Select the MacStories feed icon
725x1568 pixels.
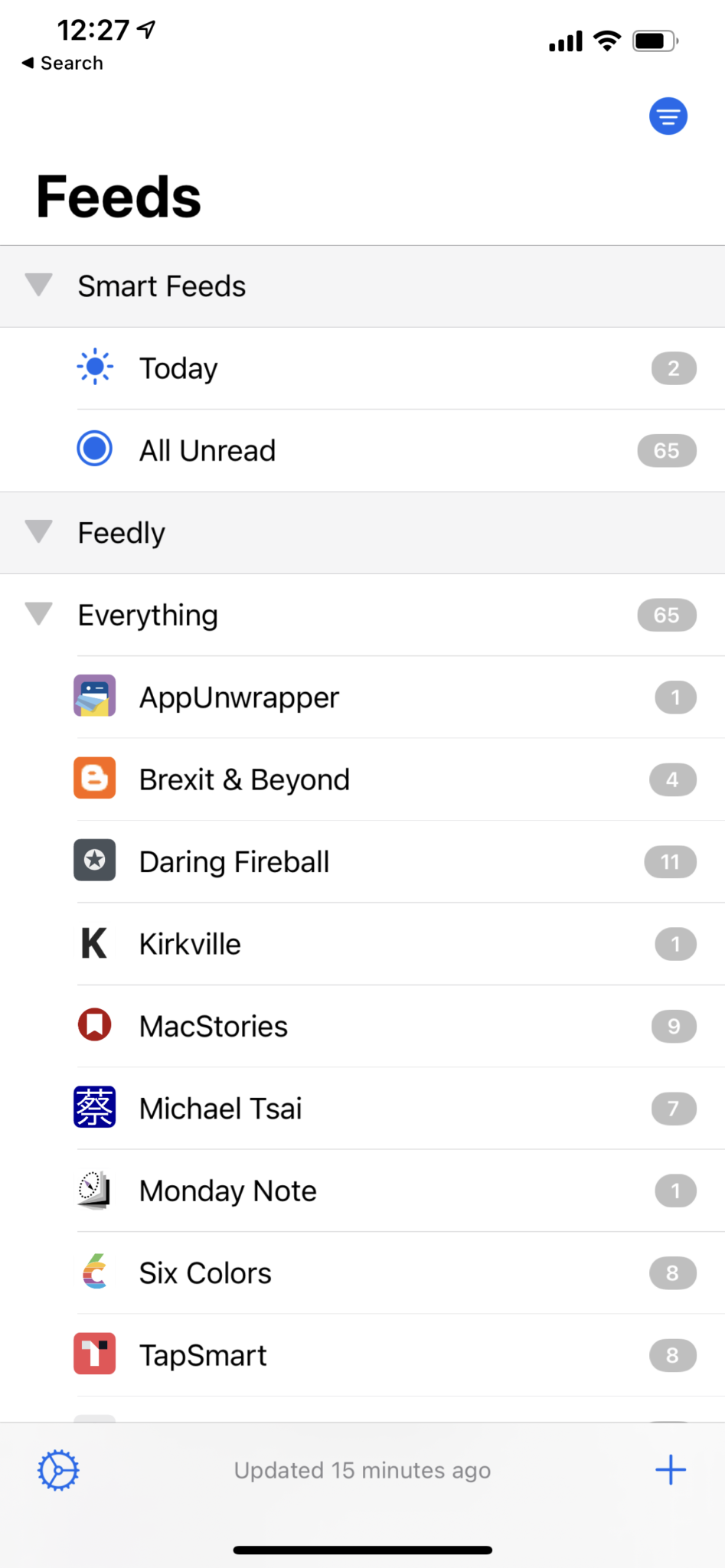pyautogui.click(x=94, y=1026)
